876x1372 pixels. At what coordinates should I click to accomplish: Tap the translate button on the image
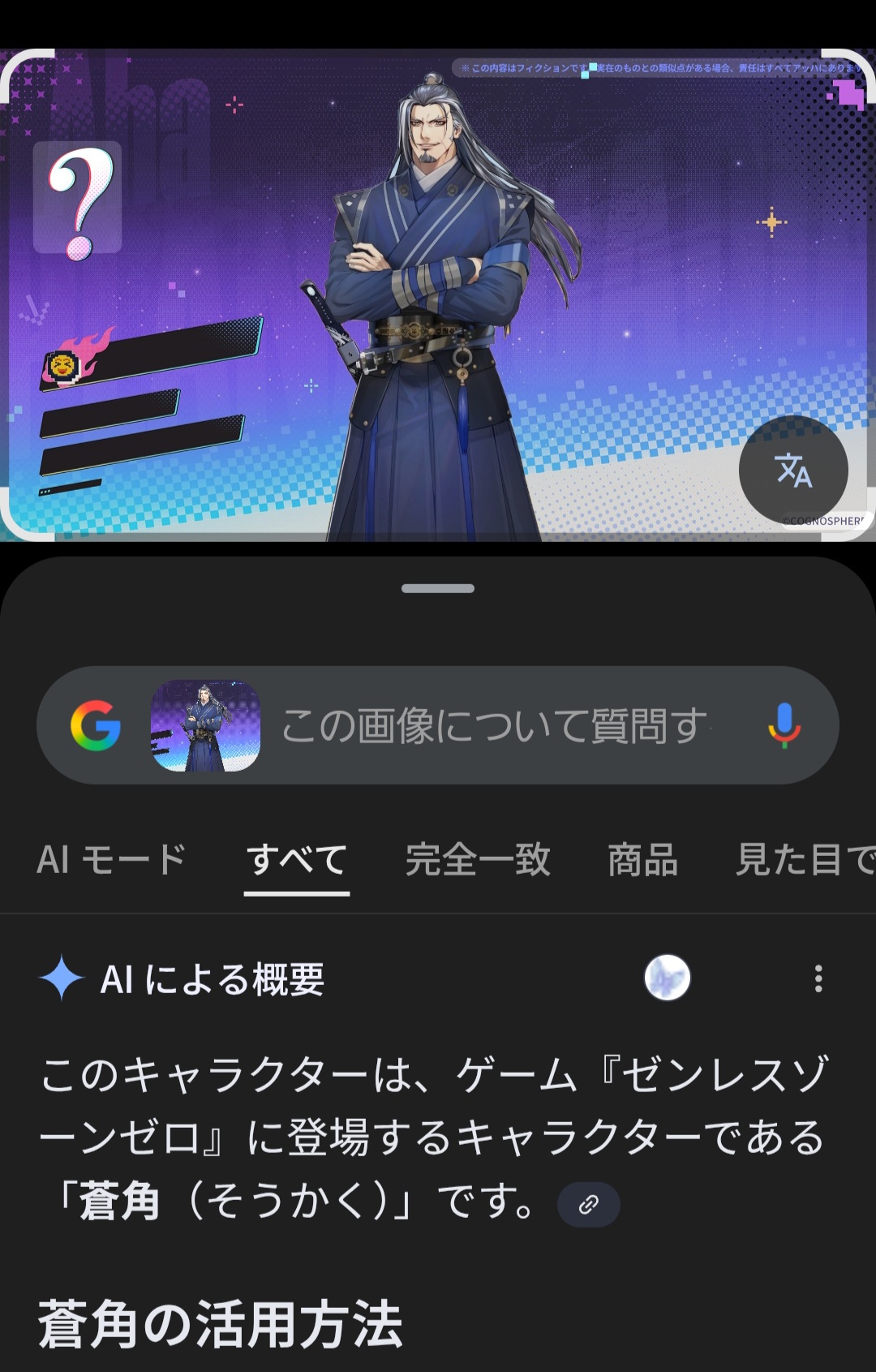(x=793, y=470)
